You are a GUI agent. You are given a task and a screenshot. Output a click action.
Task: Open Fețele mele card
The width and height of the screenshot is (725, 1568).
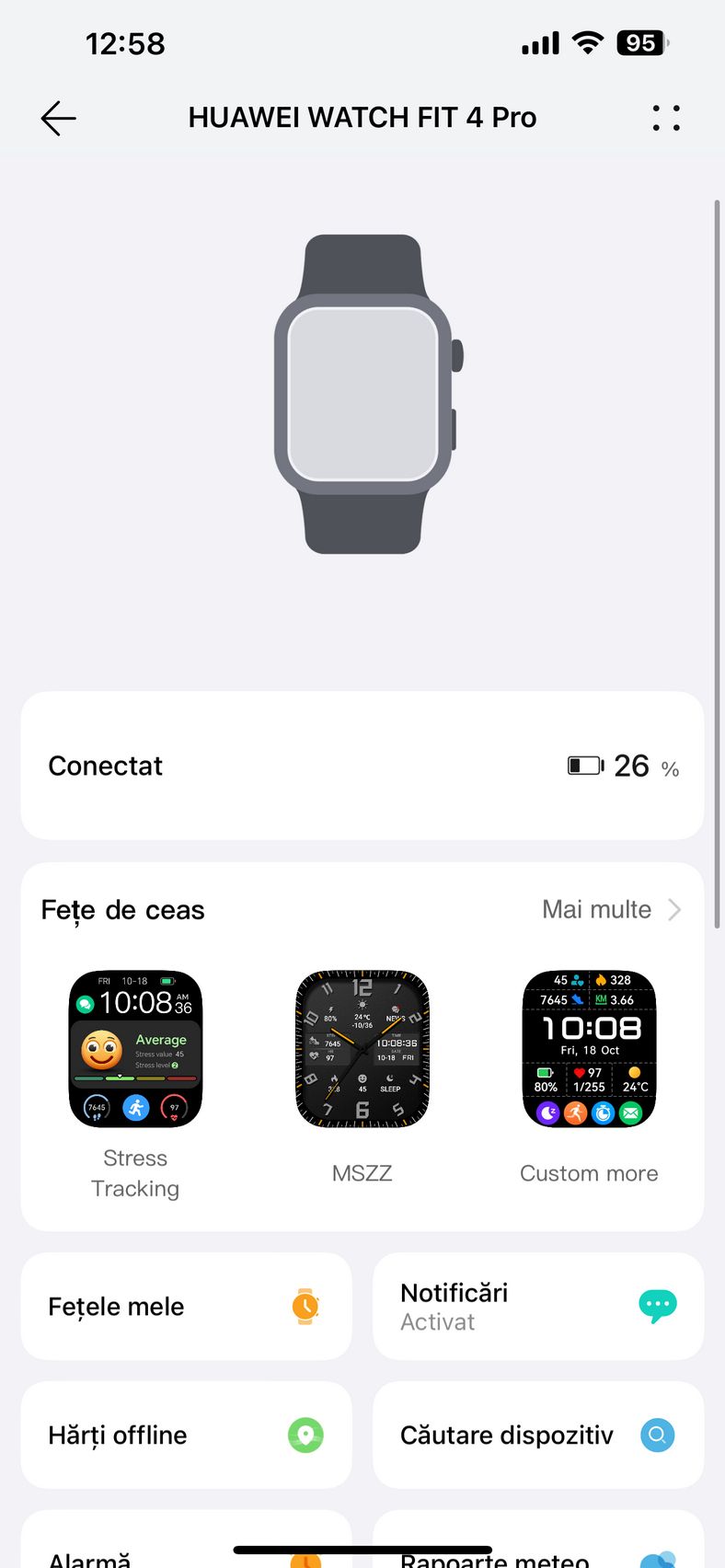pyautogui.click(x=187, y=1307)
